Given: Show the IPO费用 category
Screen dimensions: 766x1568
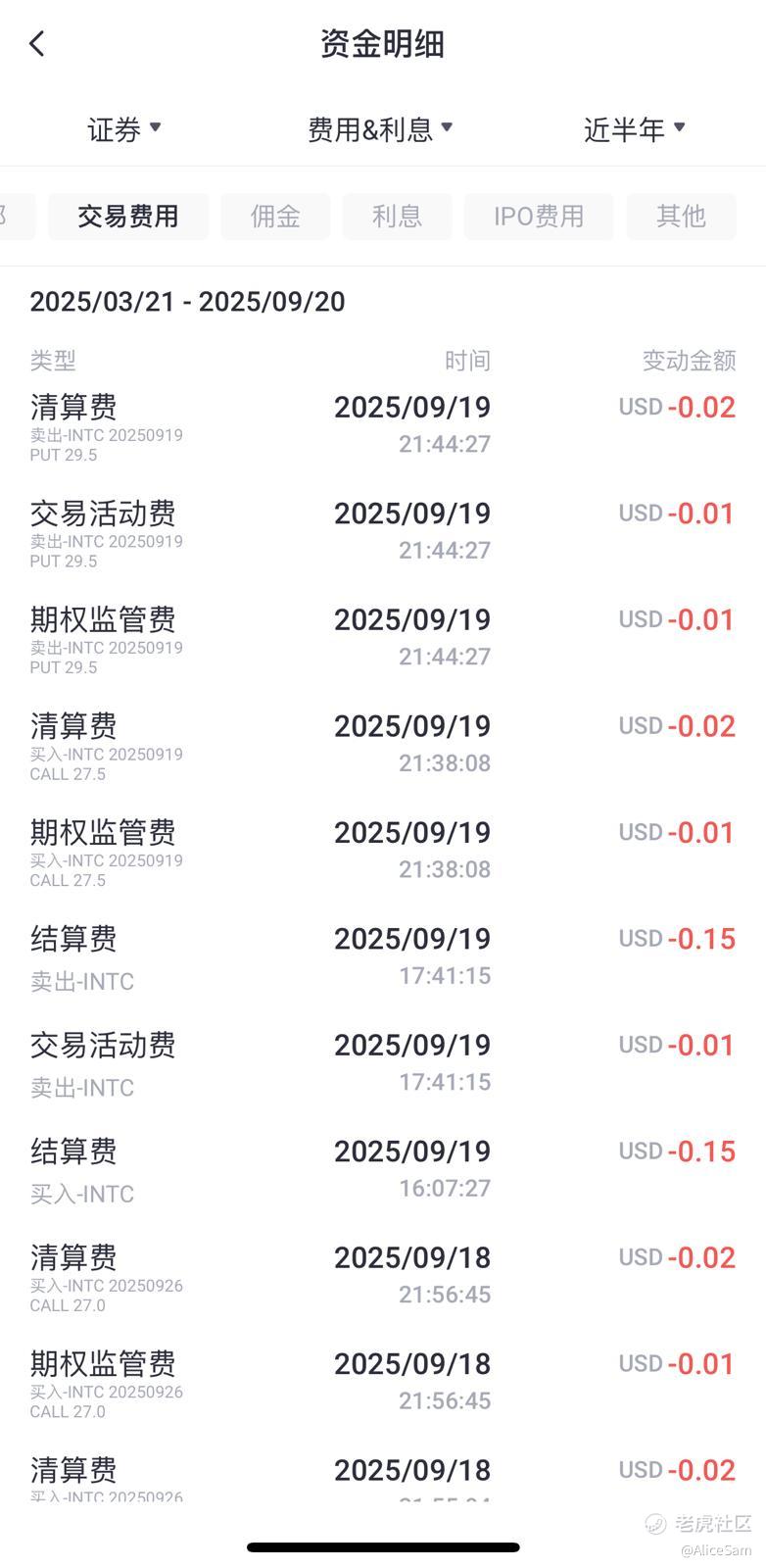Looking at the screenshot, I should [539, 217].
